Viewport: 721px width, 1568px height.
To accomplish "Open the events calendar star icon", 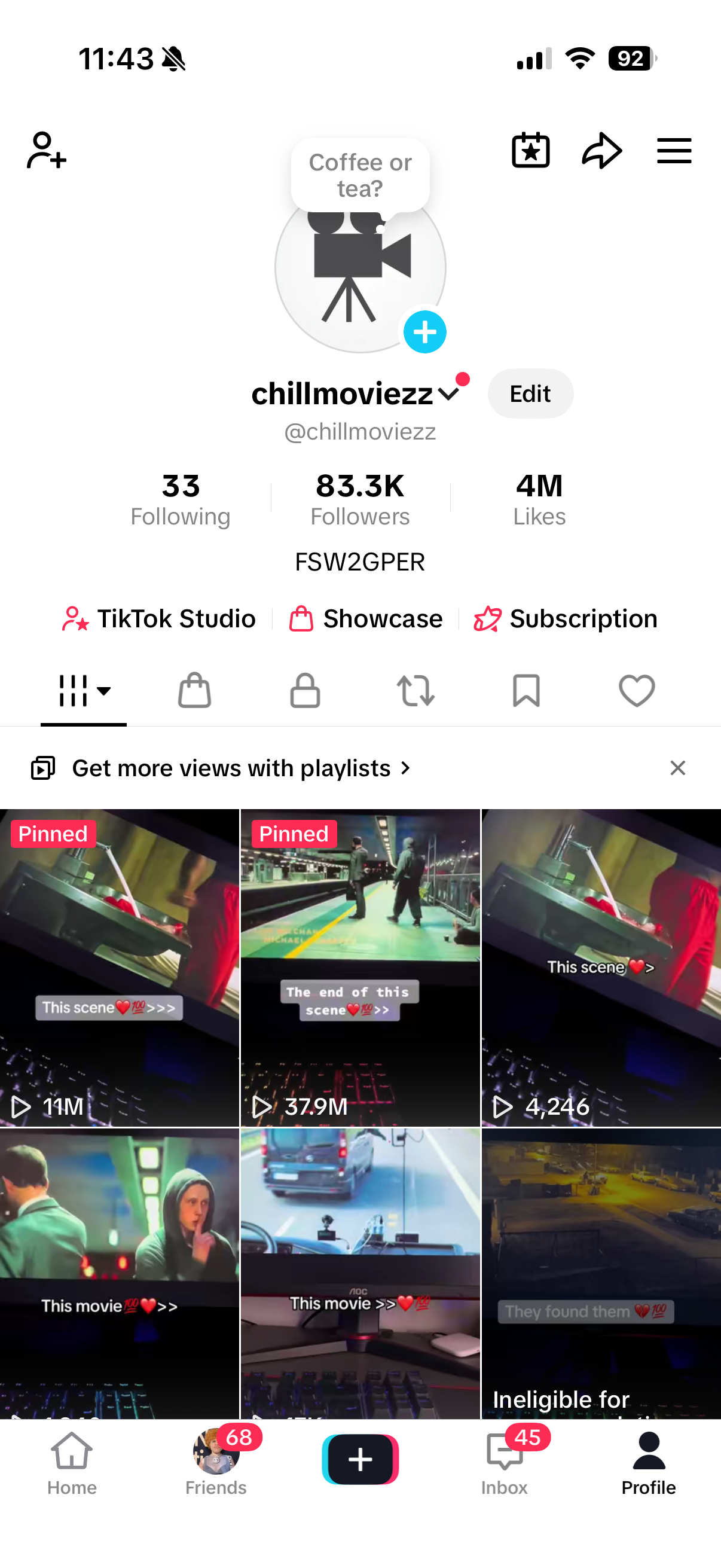I will click(530, 150).
